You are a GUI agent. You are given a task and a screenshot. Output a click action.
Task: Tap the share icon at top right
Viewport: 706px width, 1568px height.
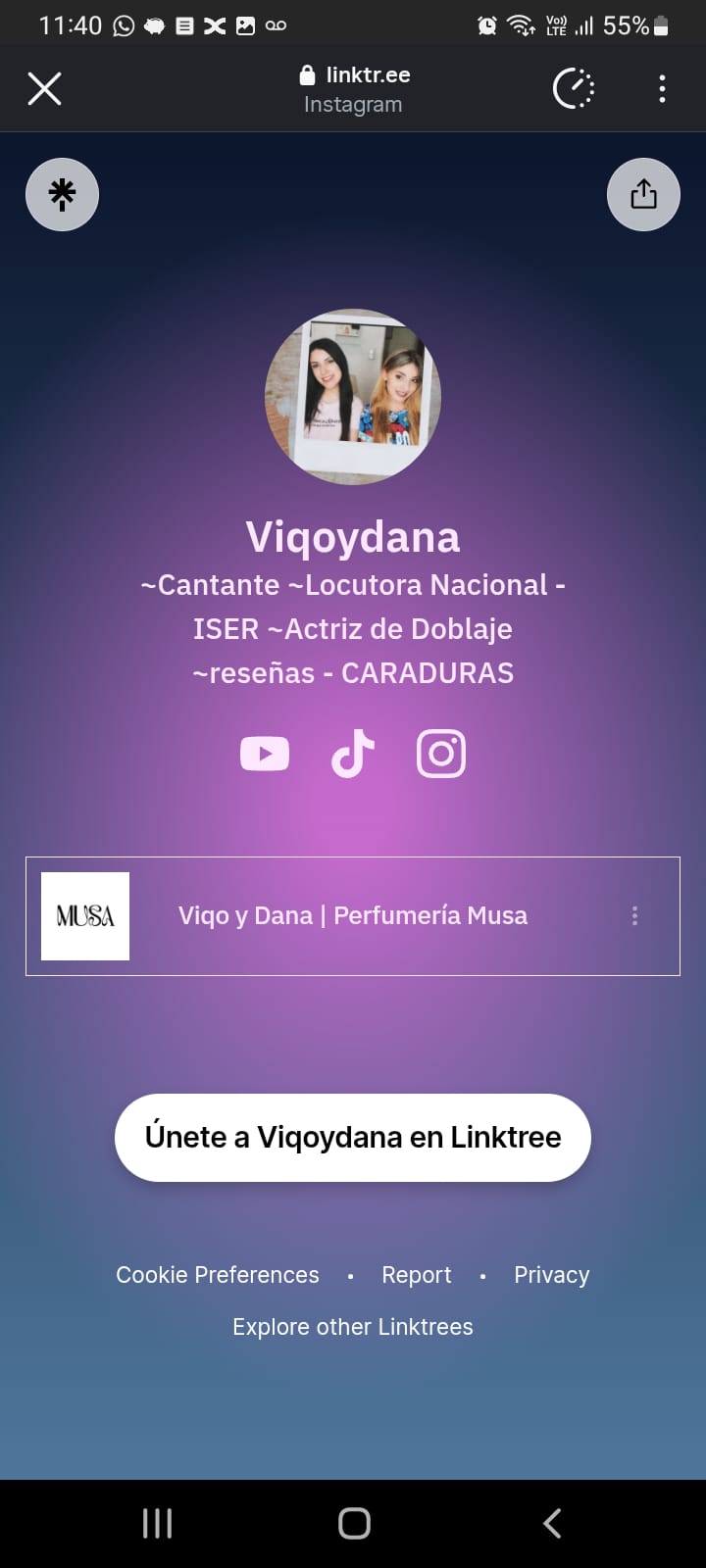coord(643,194)
